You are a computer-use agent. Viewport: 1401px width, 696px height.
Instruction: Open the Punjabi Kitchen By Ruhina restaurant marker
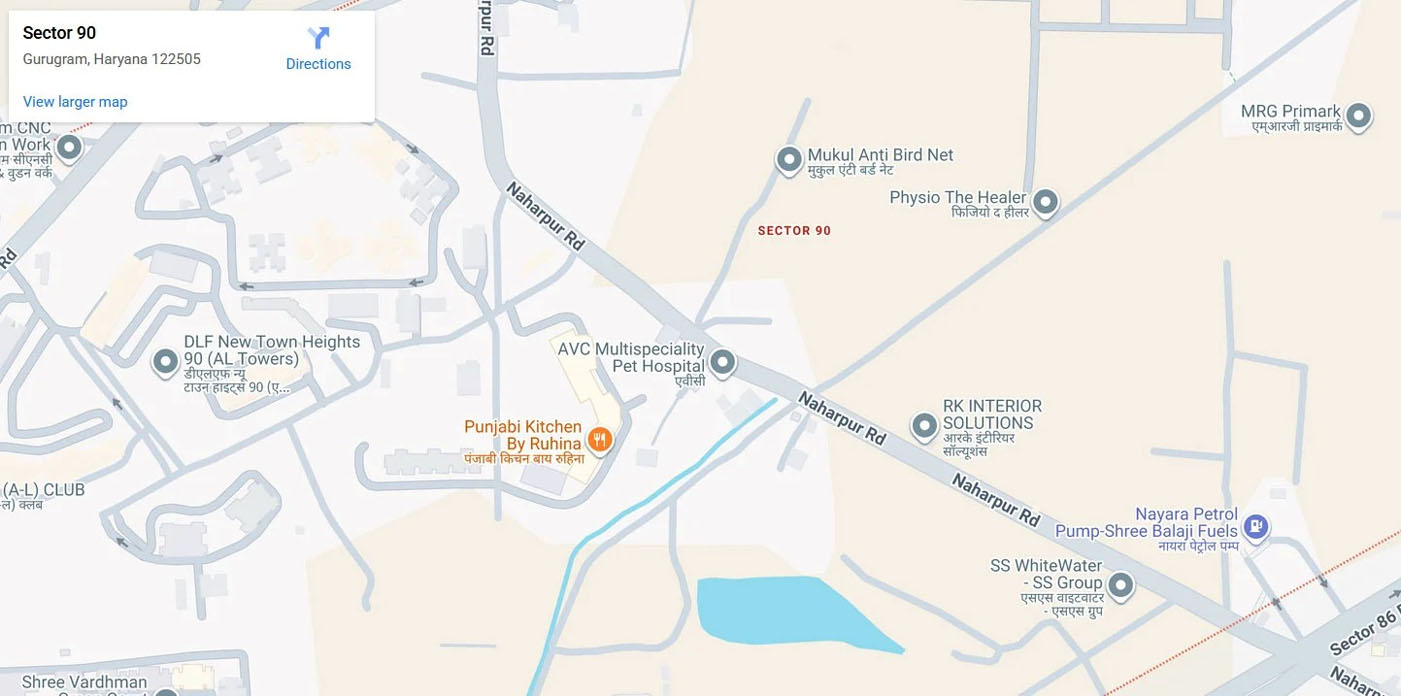pos(599,439)
